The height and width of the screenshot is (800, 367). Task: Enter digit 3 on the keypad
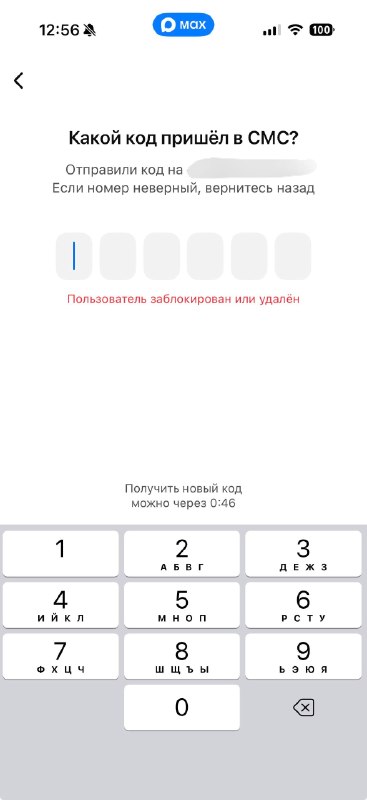pos(303,554)
